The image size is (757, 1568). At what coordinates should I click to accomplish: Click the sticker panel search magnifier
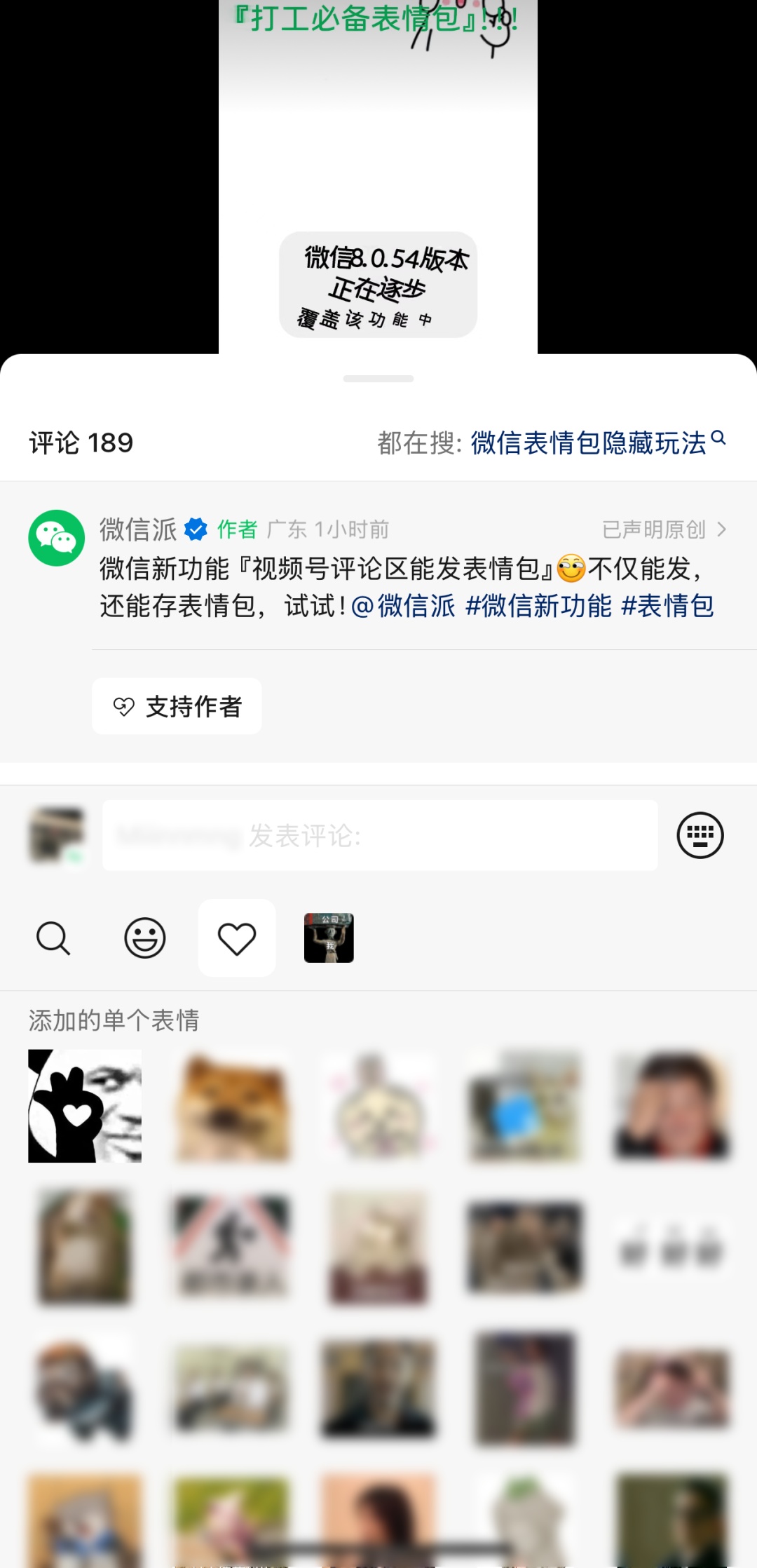(x=54, y=938)
